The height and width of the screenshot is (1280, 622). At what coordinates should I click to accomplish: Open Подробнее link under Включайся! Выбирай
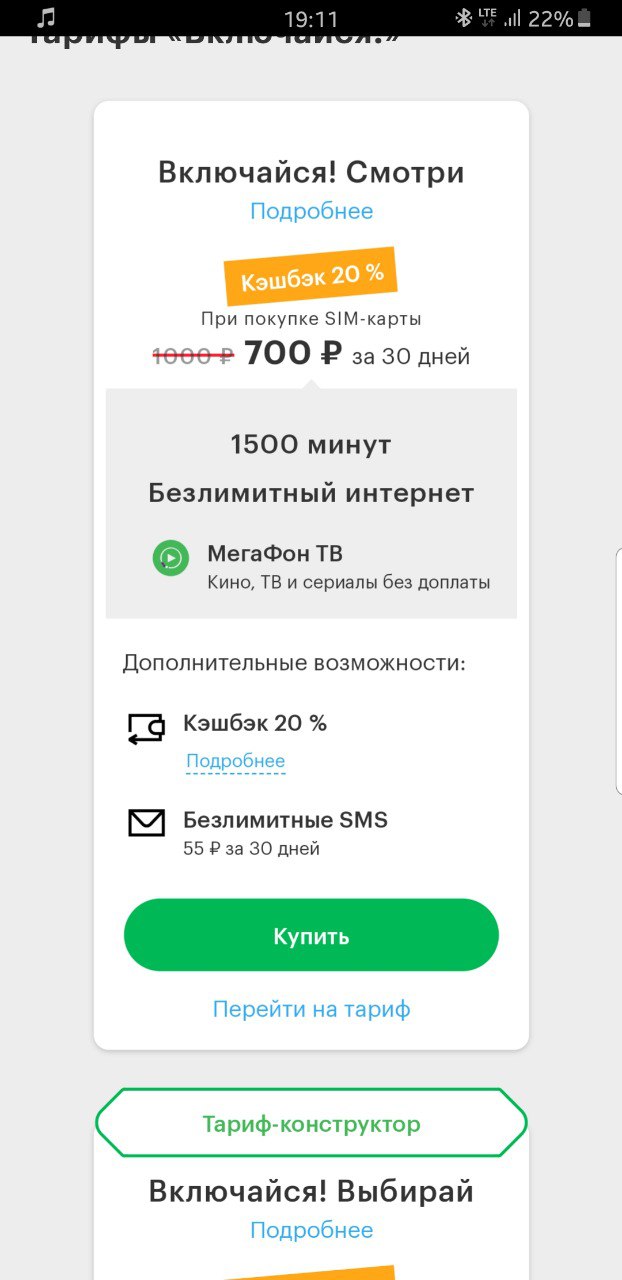click(x=311, y=1230)
